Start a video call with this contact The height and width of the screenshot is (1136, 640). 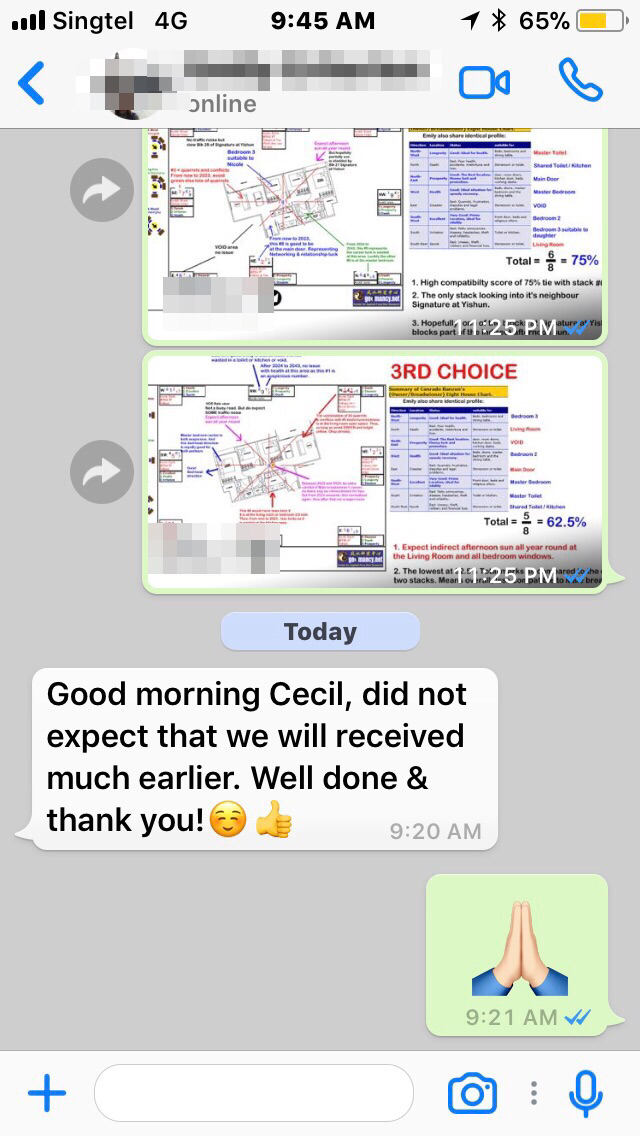pos(484,83)
